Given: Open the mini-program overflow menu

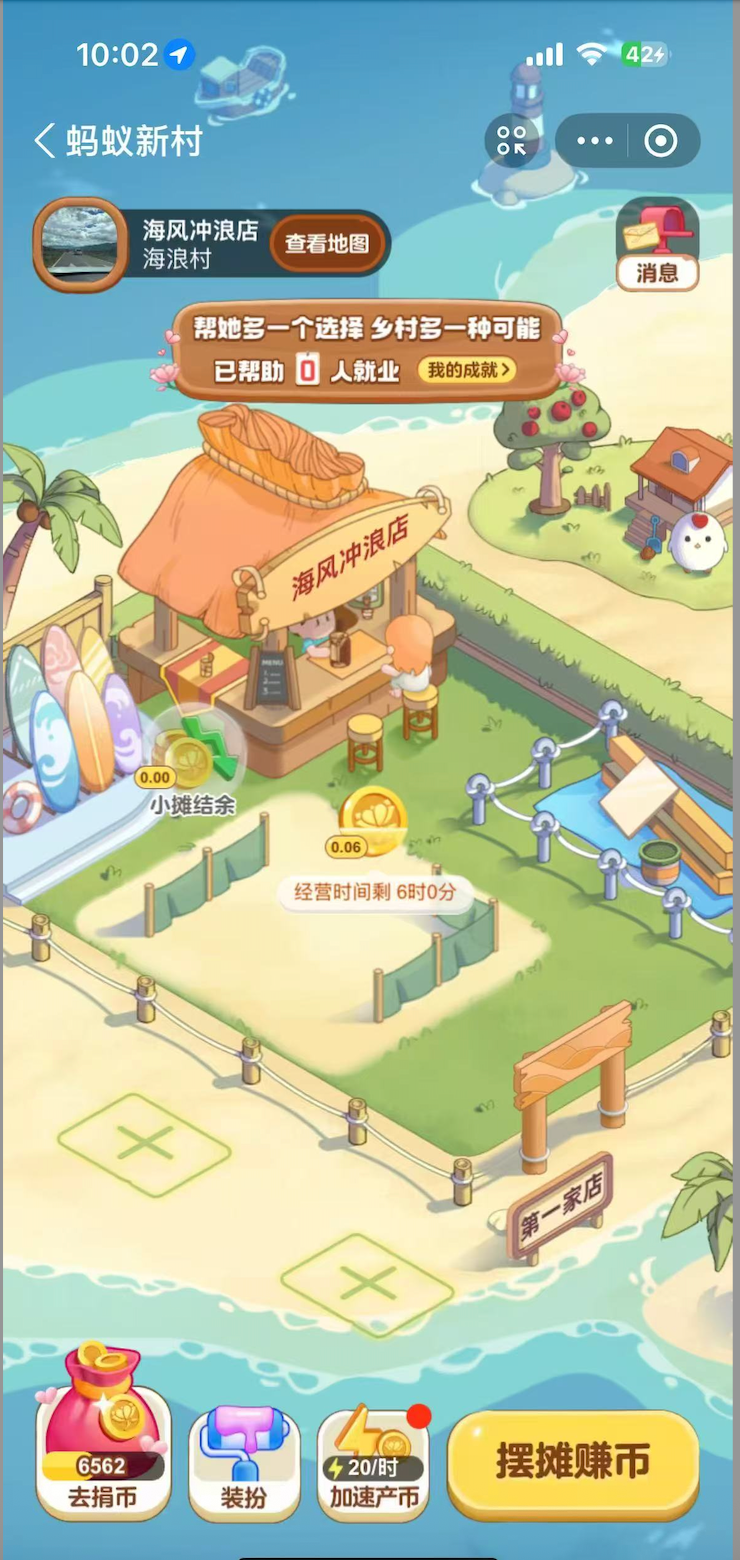Looking at the screenshot, I should (595, 141).
